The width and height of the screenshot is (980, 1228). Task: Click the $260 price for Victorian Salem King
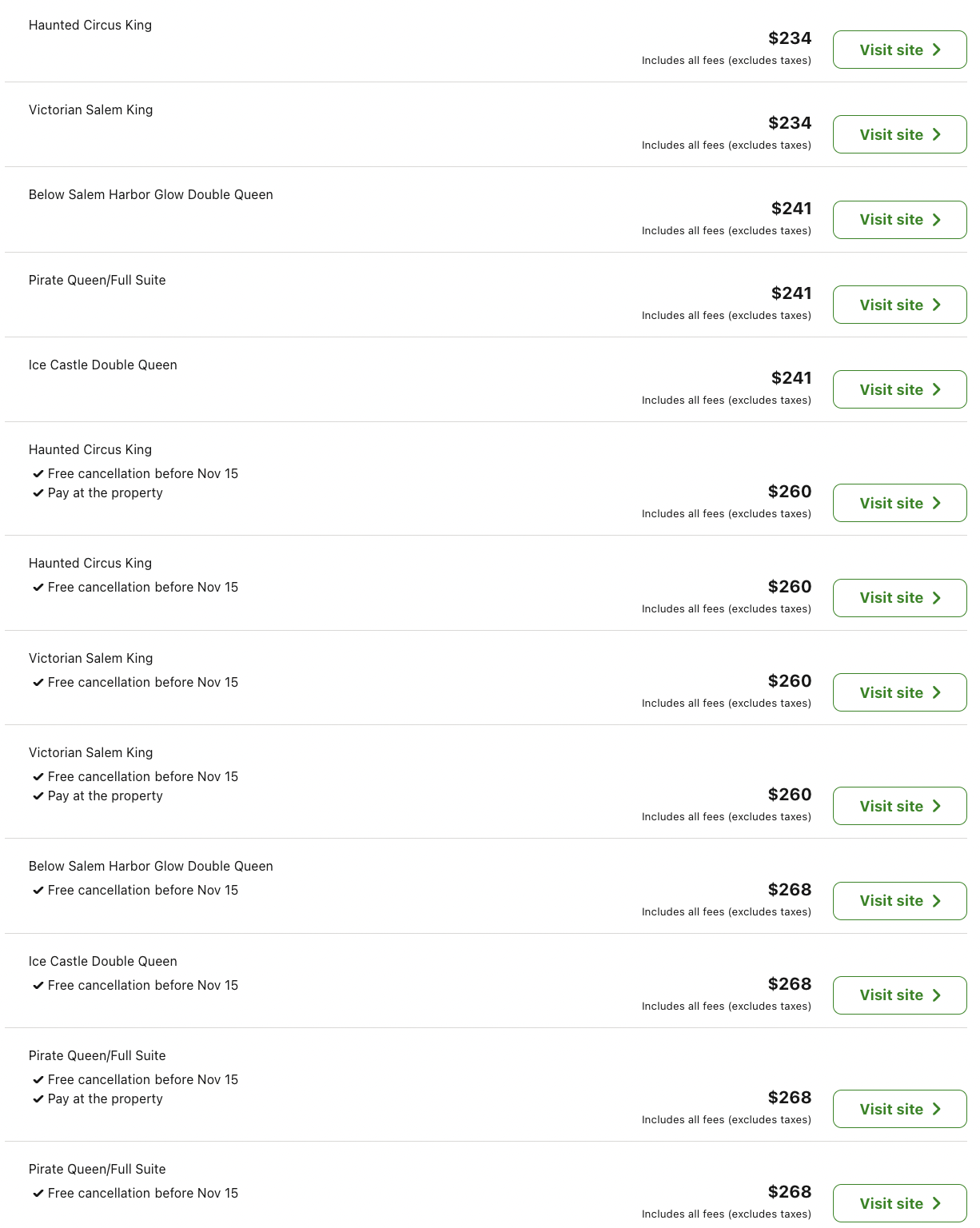click(790, 681)
